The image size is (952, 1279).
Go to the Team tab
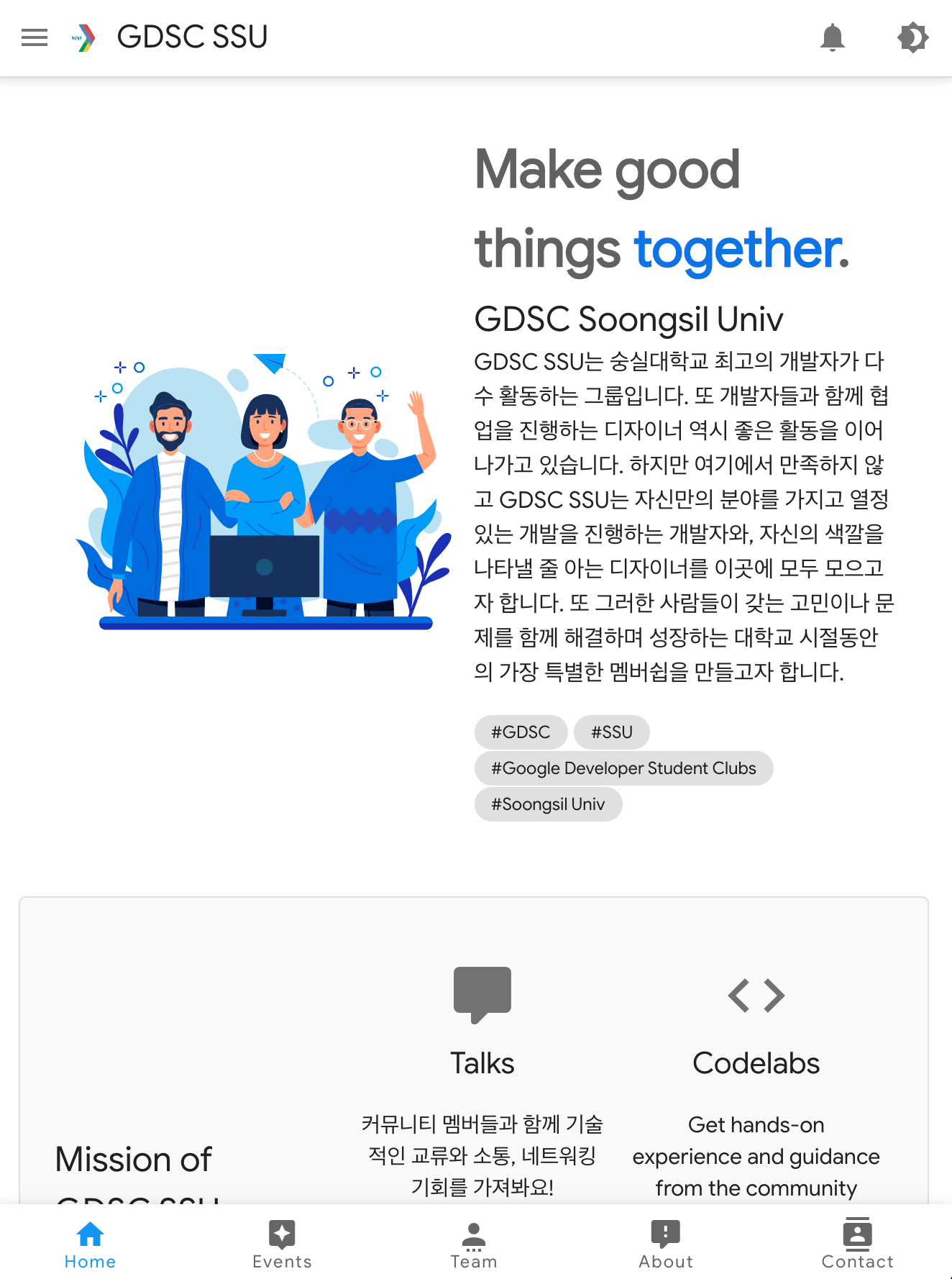pyautogui.click(x=474, y=1244)
